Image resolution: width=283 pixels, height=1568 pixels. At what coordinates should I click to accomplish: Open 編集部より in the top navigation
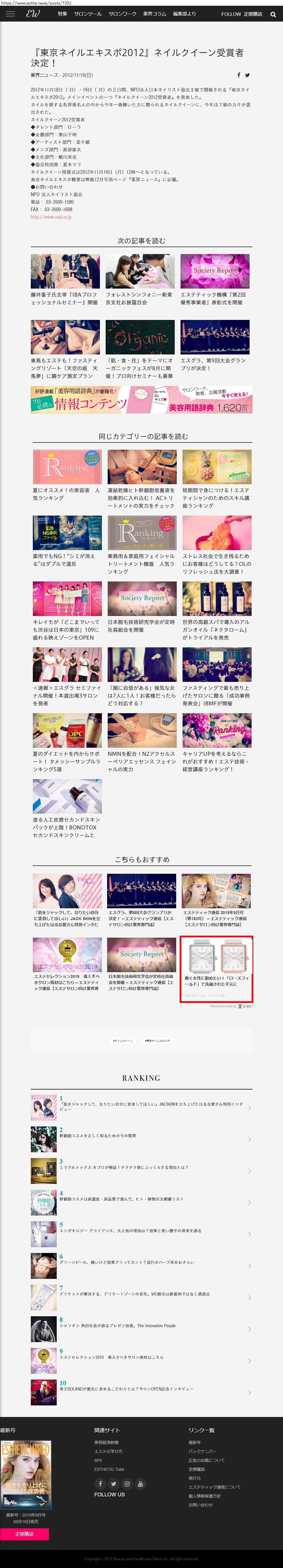point(185,14)
